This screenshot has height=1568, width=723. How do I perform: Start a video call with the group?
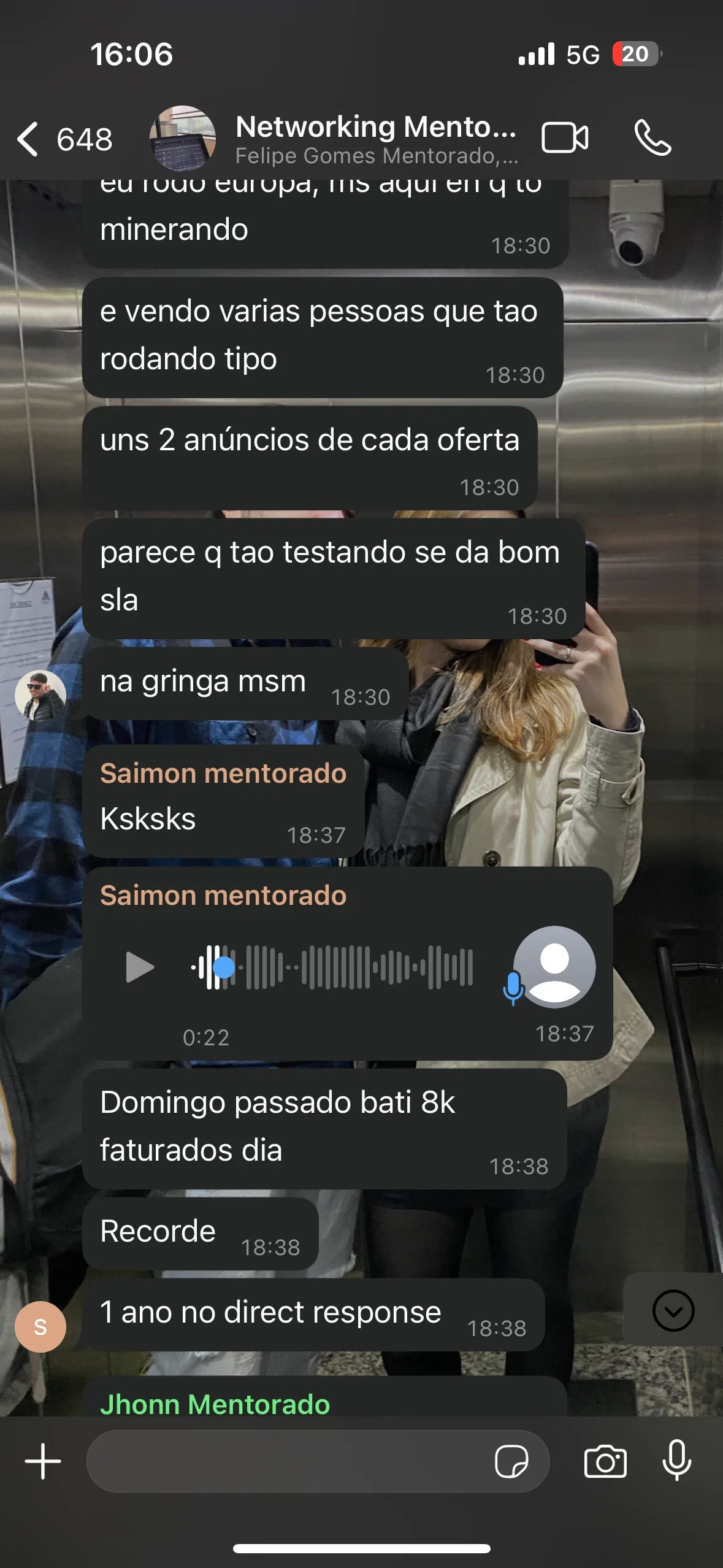point(565,137)
